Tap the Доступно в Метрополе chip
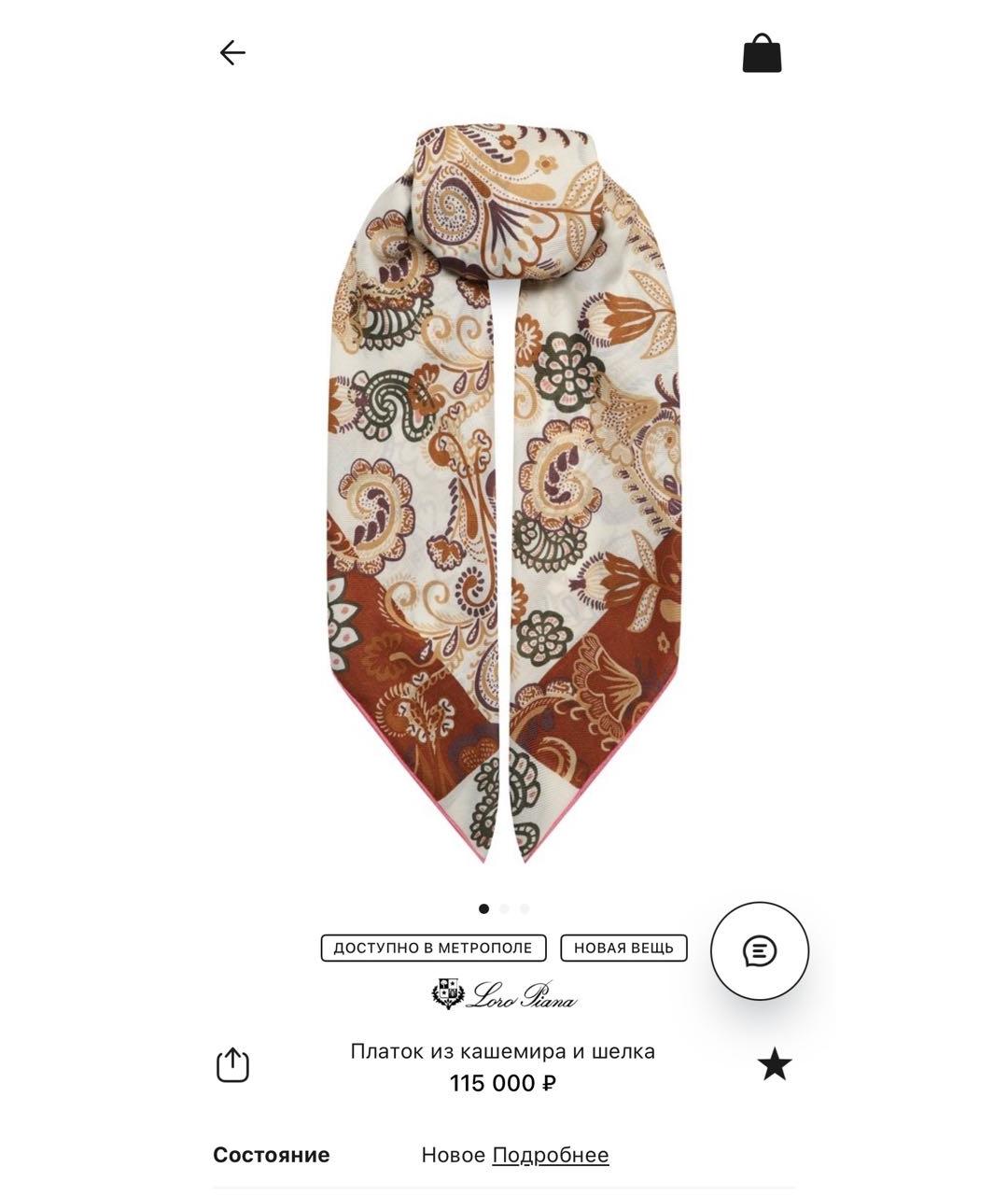Image resolution: width=1008 pixels, height=1195 pixels. coord(433,948)
